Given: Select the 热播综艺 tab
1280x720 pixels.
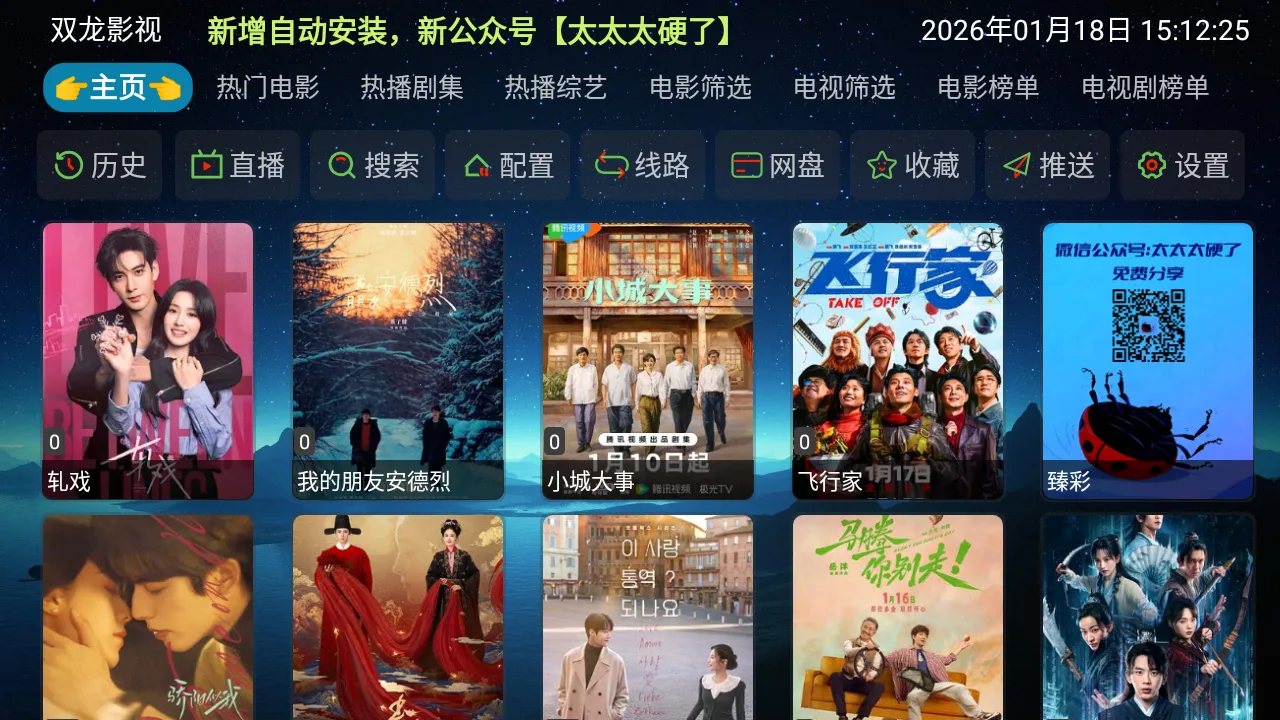Looking at the screenshot, I should click(x=556, y=88).
